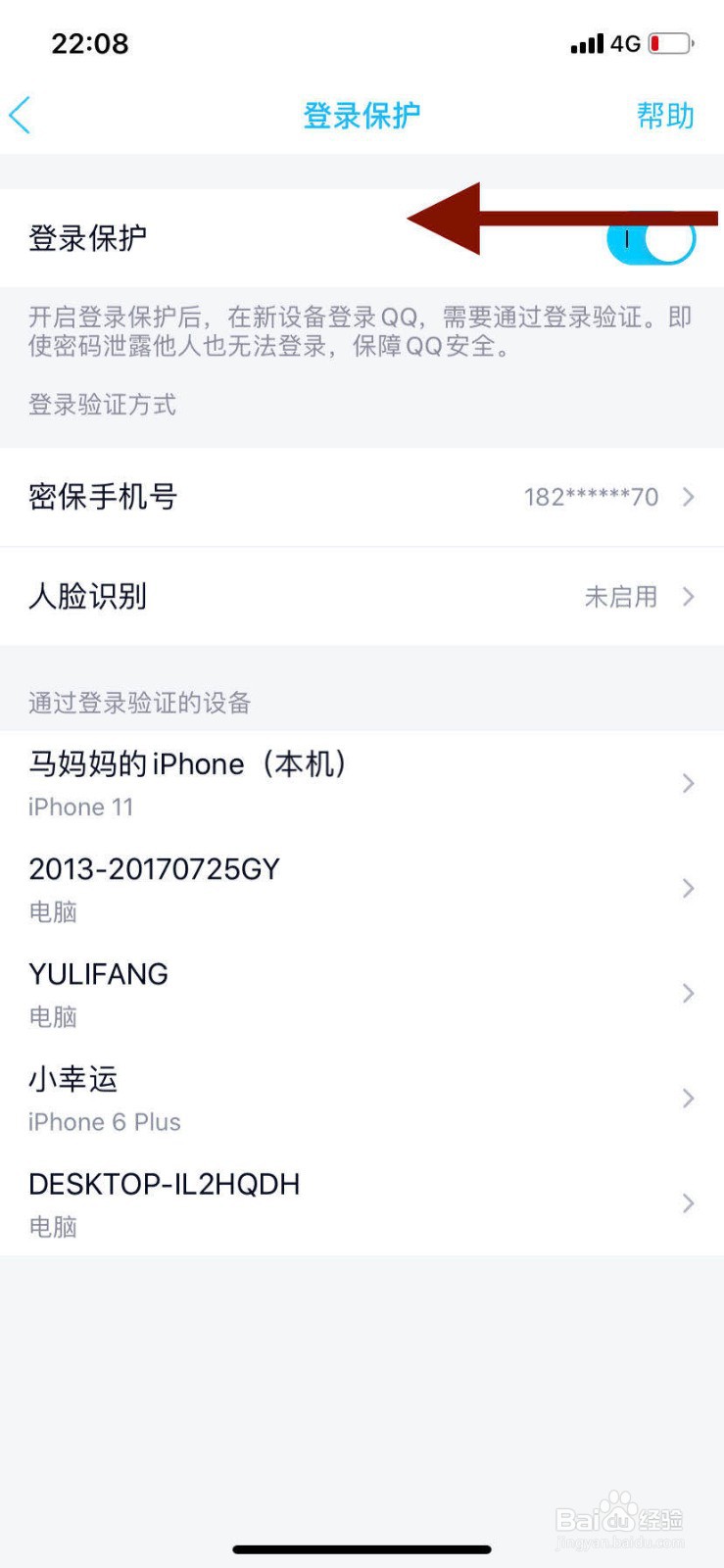The height and width of the screenshot is (1568, 724).
Task: Tap the back arrow to return
Action: point(21,115)
